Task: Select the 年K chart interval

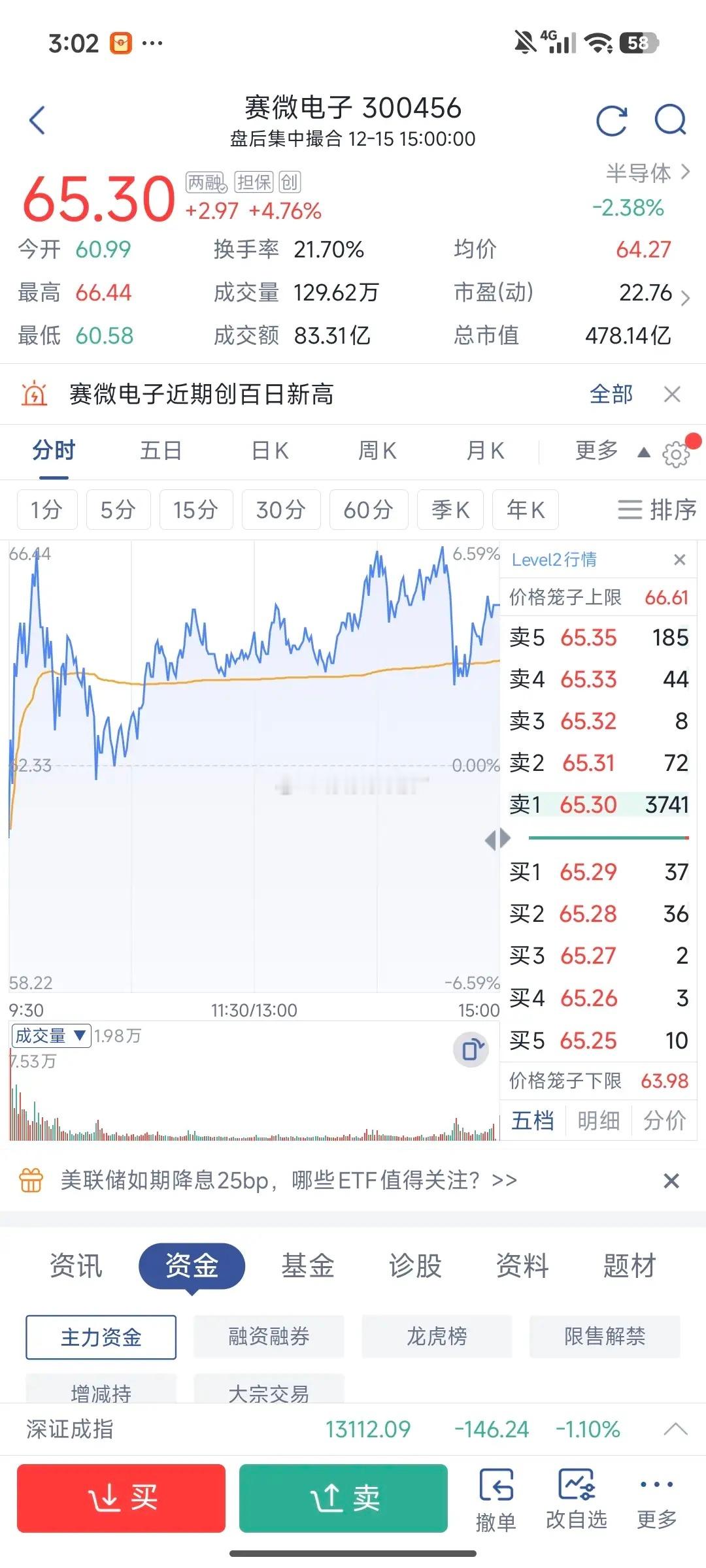Action: point(525,510)
